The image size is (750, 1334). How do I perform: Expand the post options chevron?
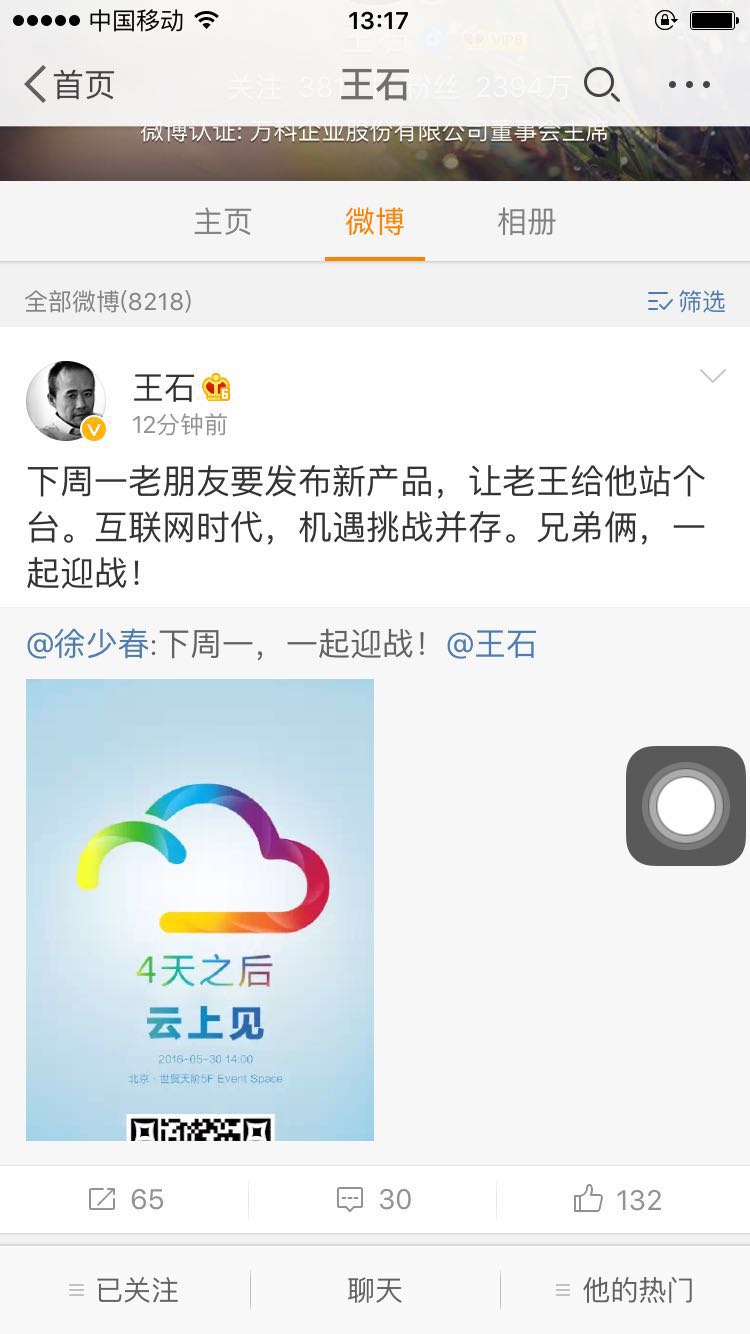[x=712, y=376]
